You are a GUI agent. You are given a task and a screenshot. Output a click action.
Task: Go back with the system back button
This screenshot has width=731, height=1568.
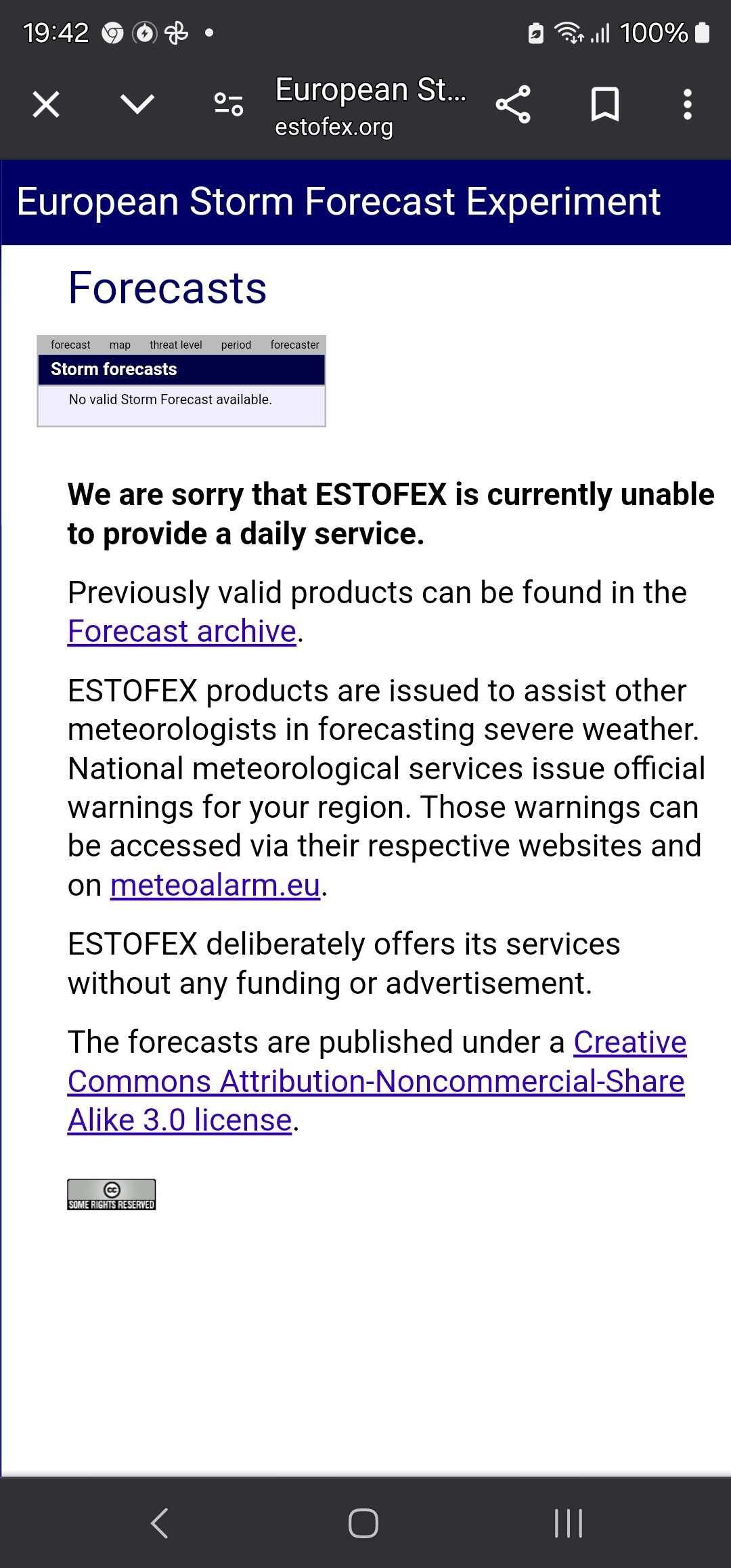pyautogui.click(x=160, y=1523)
